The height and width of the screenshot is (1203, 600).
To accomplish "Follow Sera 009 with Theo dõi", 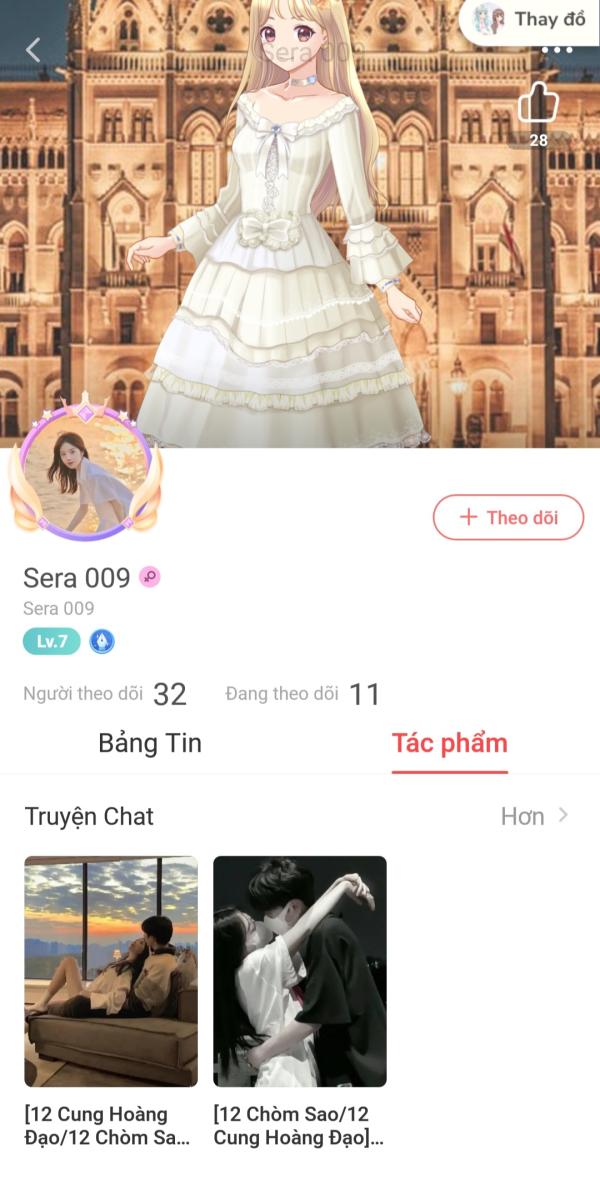I will pos(508,517).
